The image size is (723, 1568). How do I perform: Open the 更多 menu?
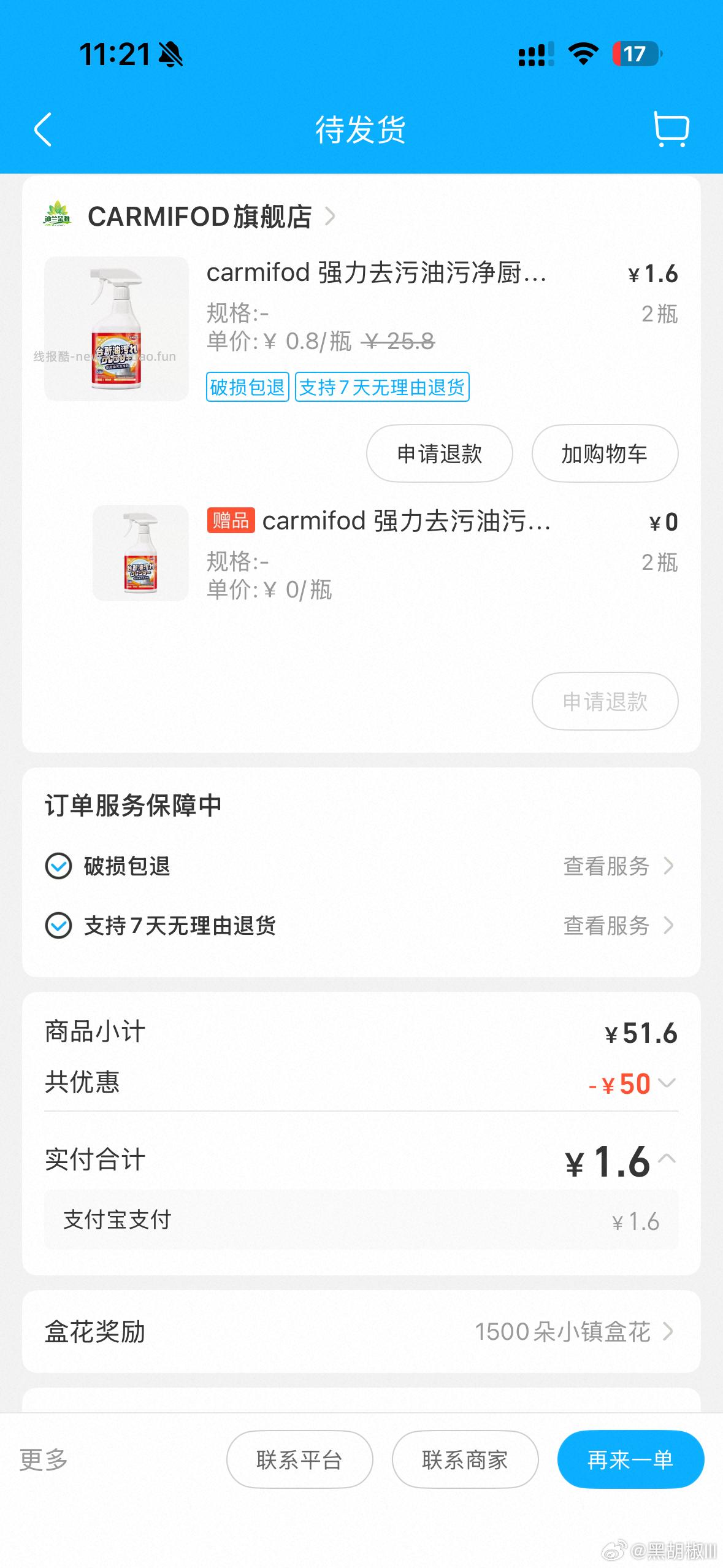point(44,1460)
